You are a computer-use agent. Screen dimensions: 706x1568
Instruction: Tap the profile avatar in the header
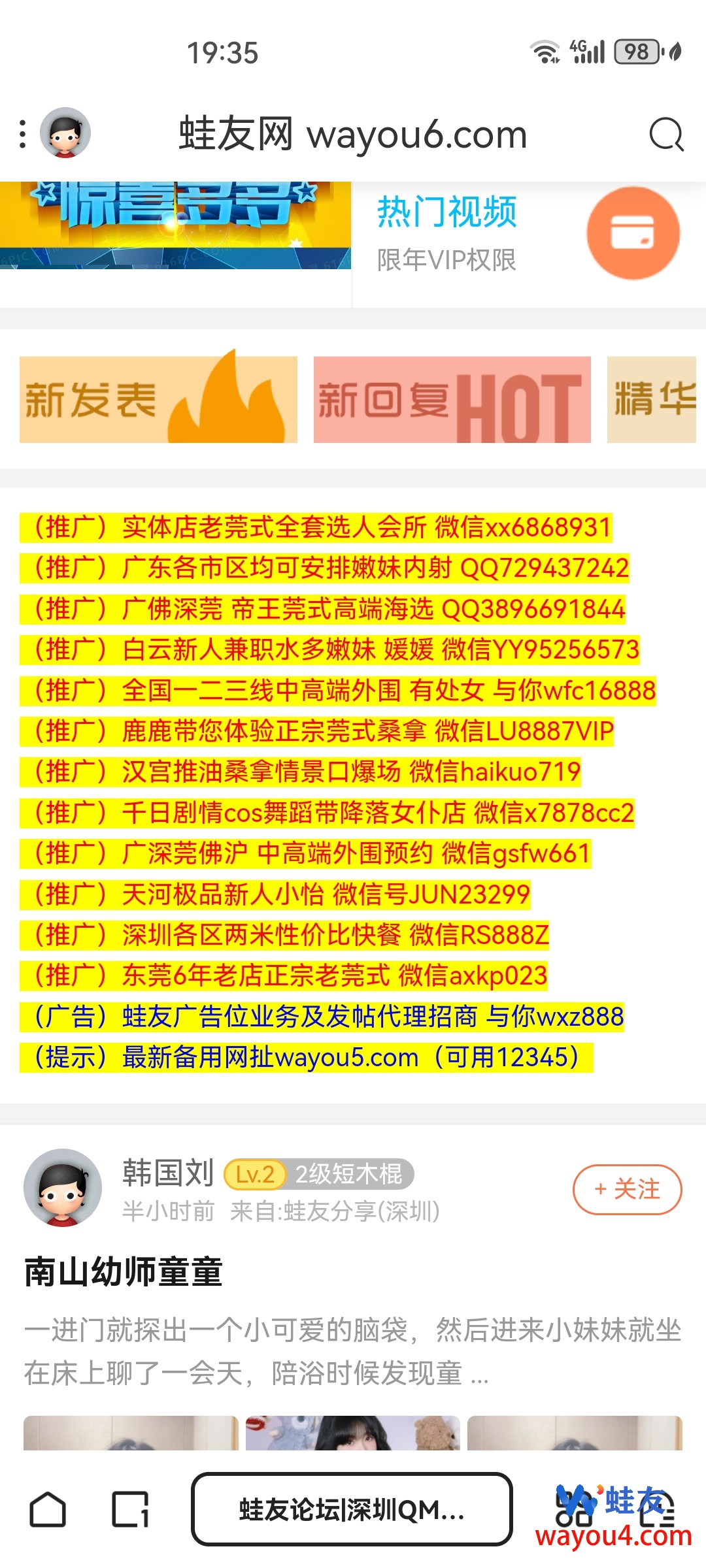(65, 133)
